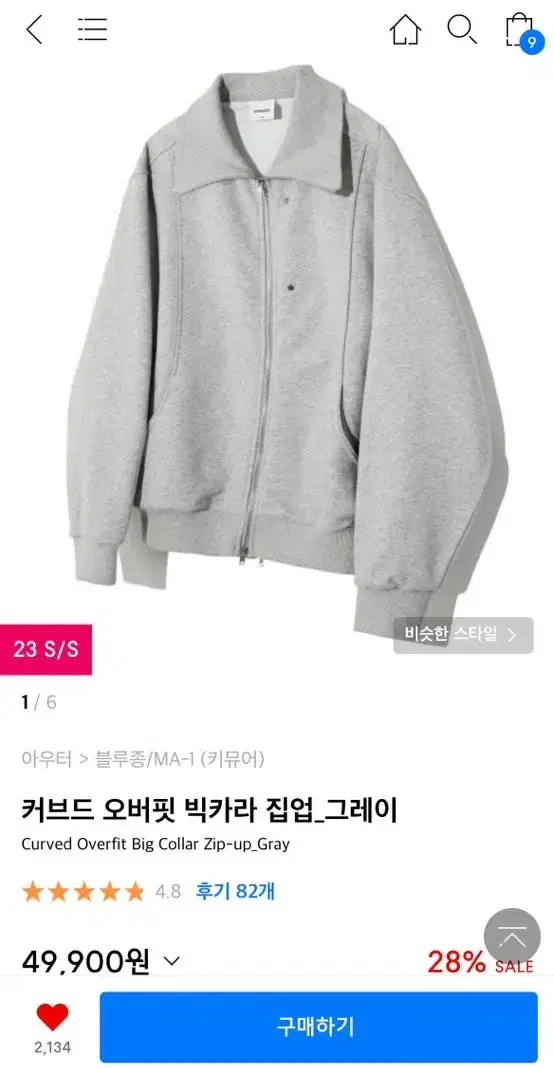Image resolution: width=554 pixels, height=1068 pixels.
Task: Jump to top with the gray arrow button
Action: coord(512,937)
